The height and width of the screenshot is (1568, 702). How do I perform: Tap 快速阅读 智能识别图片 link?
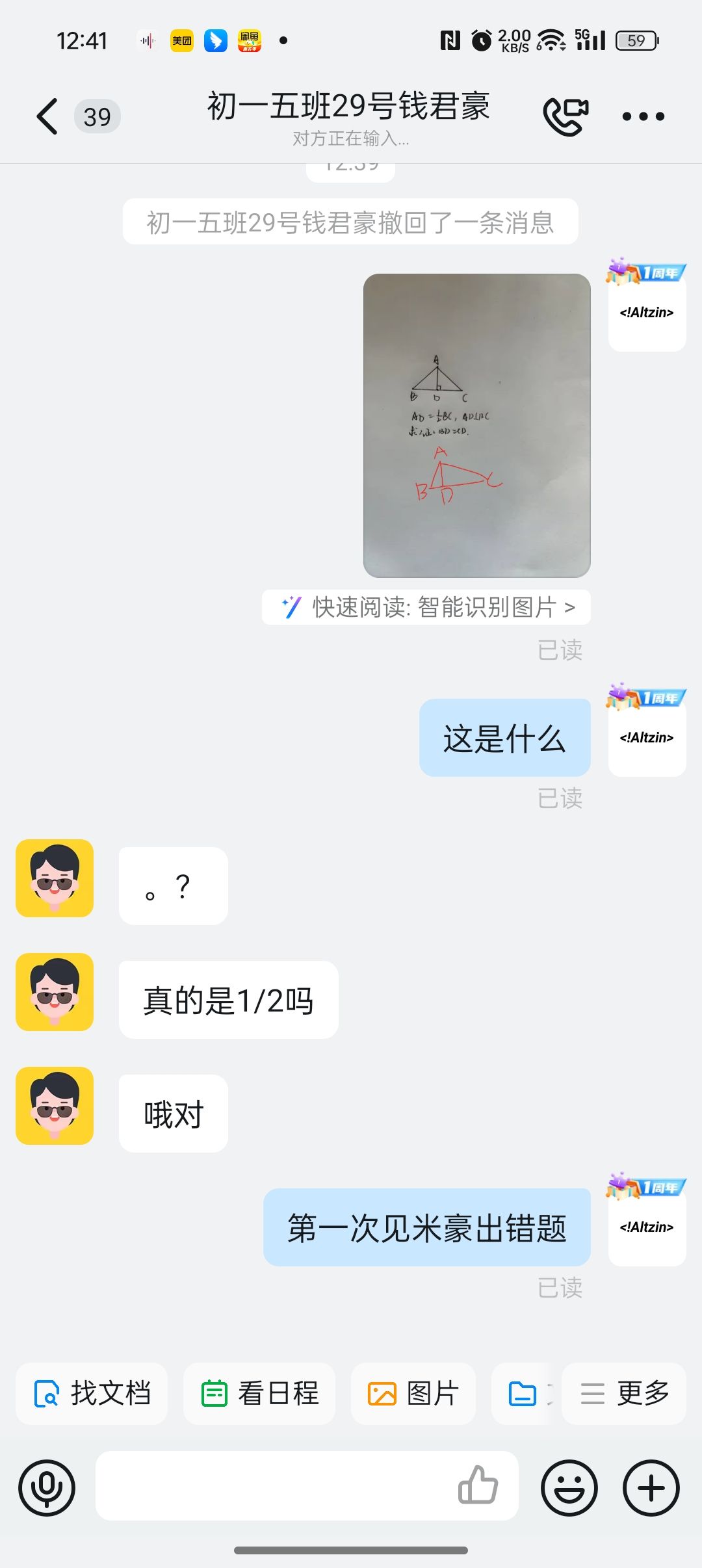pyautogui.click(x=426, y=607)
